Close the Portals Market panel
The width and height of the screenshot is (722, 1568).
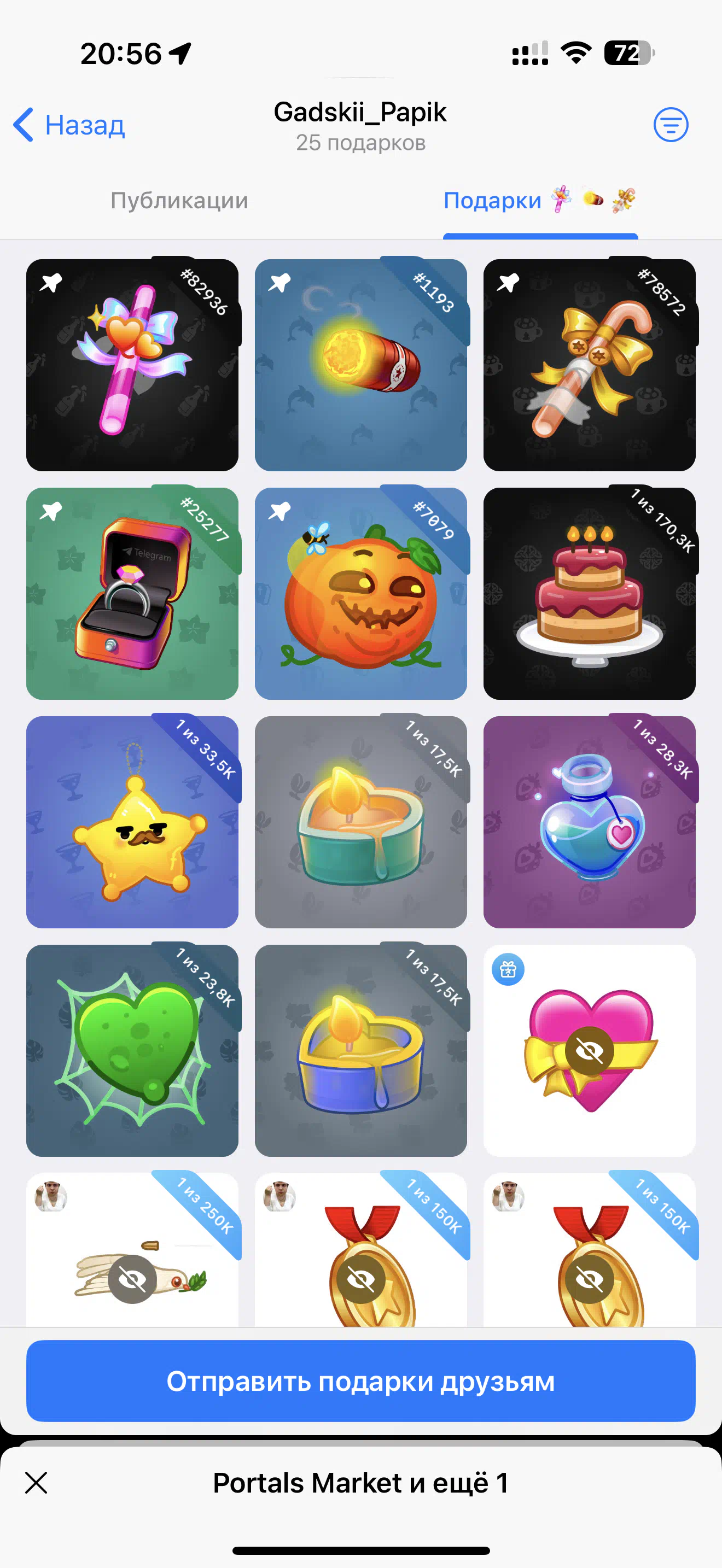(37, 1483)
